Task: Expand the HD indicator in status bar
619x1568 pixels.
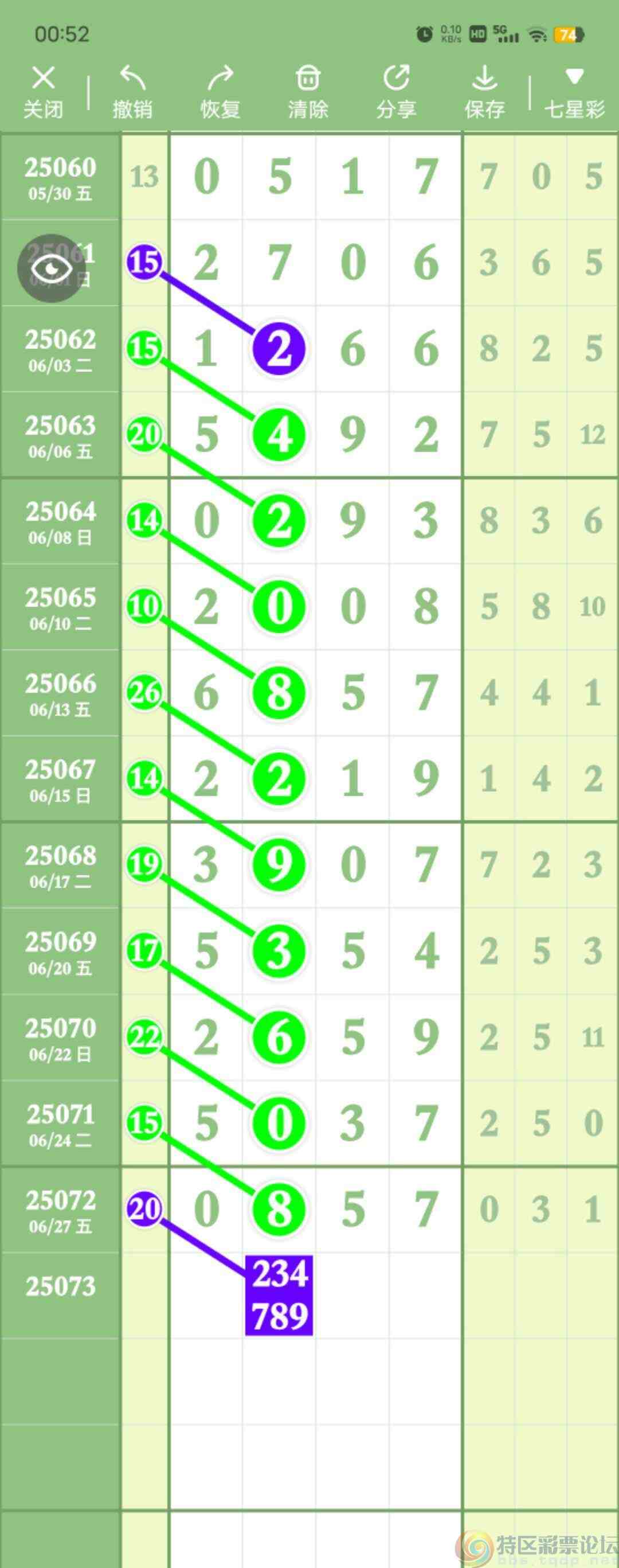Action: pyautogui.click(x=477, y=33)
